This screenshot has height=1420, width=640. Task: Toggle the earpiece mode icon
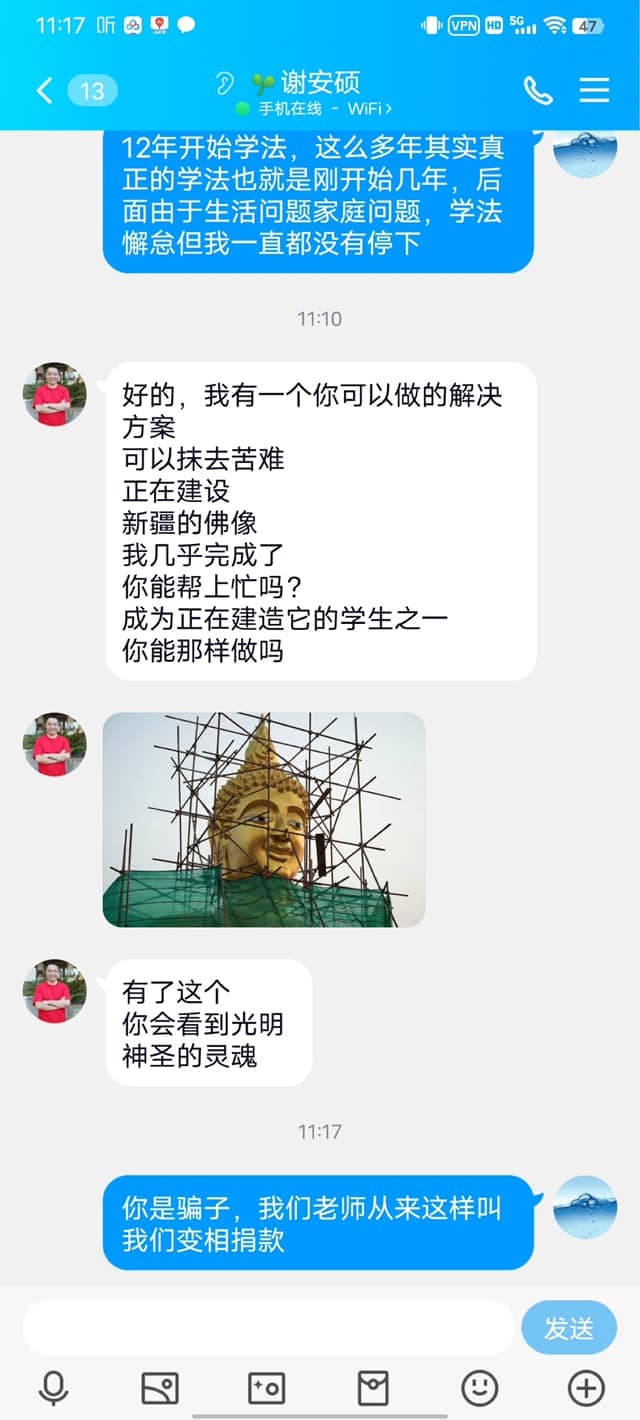224,83
